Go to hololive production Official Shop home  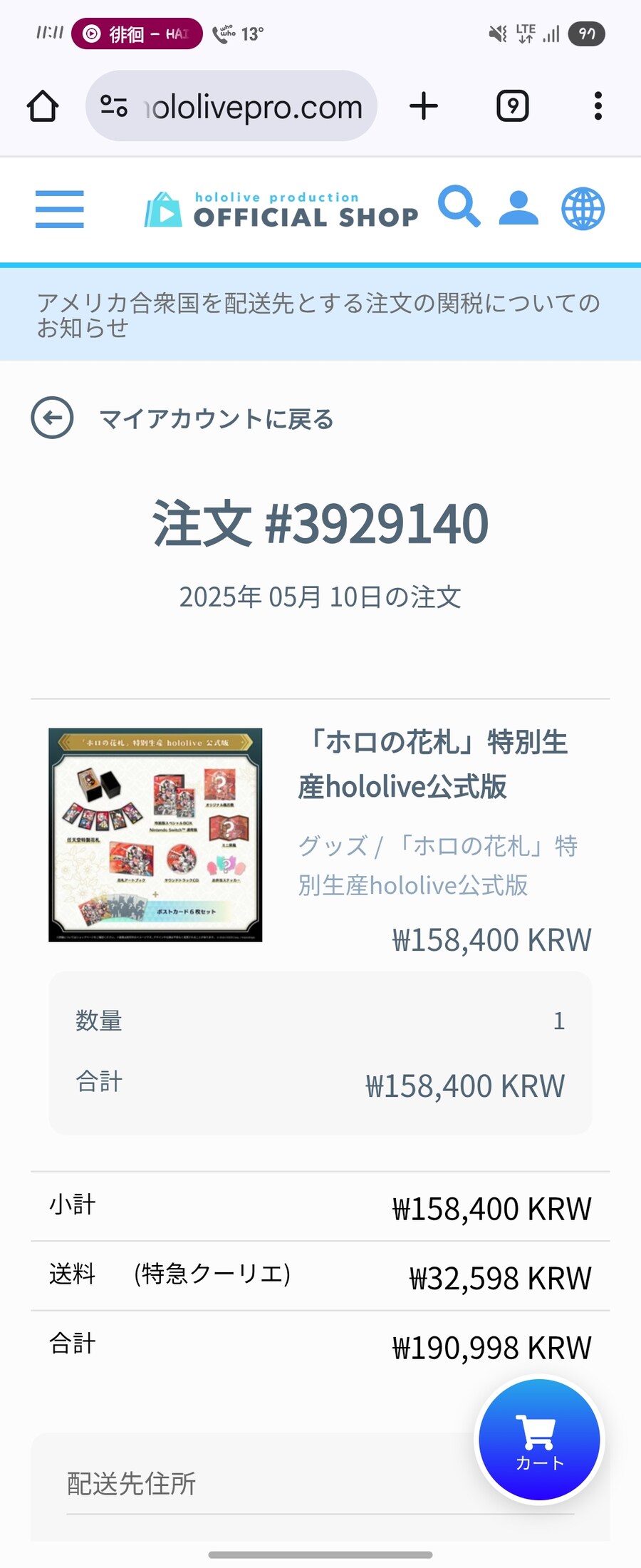(281, 210)
